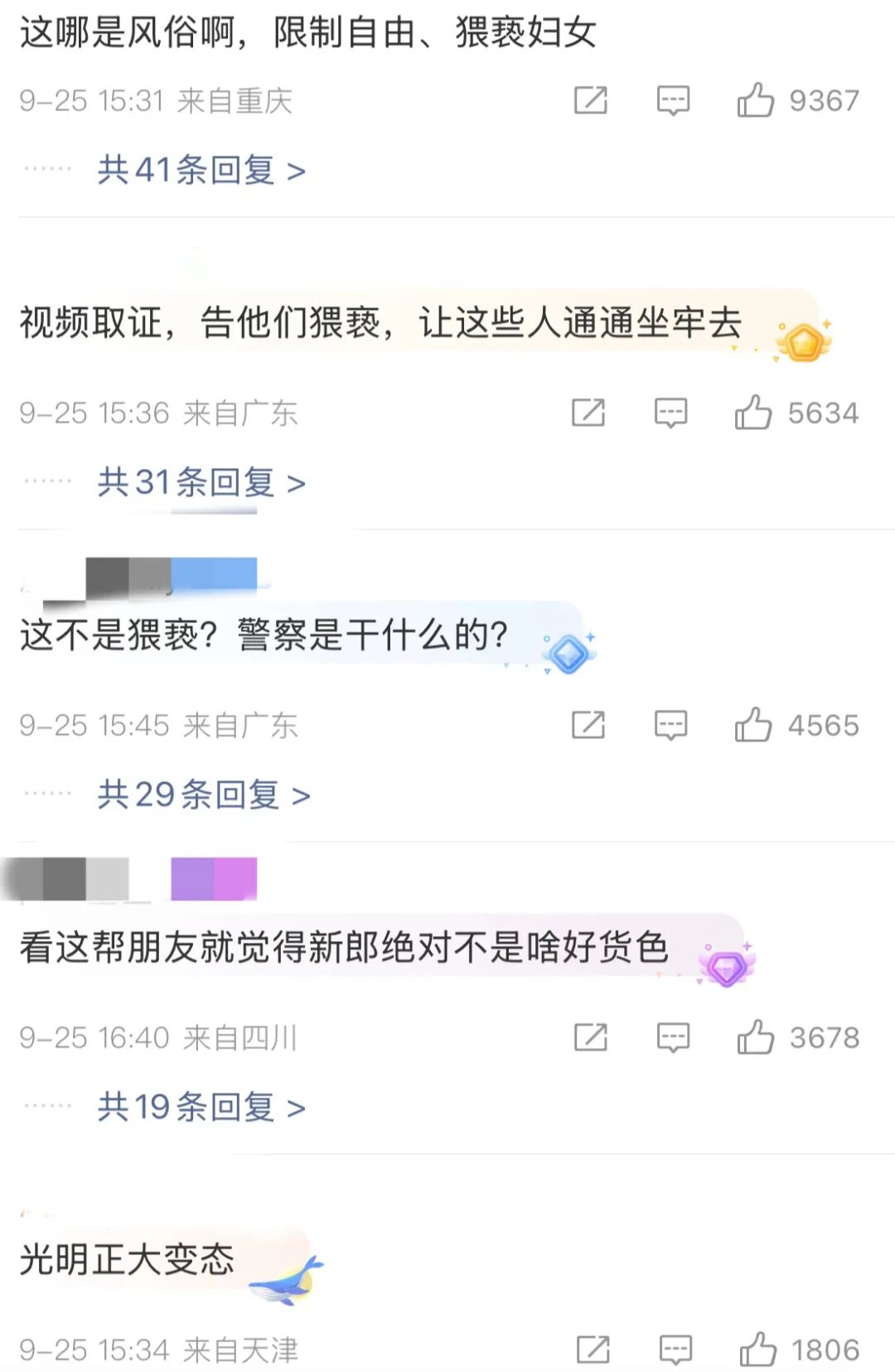Share the 15:31 comment from 重庆
The height and width of the screenshot is (1372, 895).
point(591,100)
